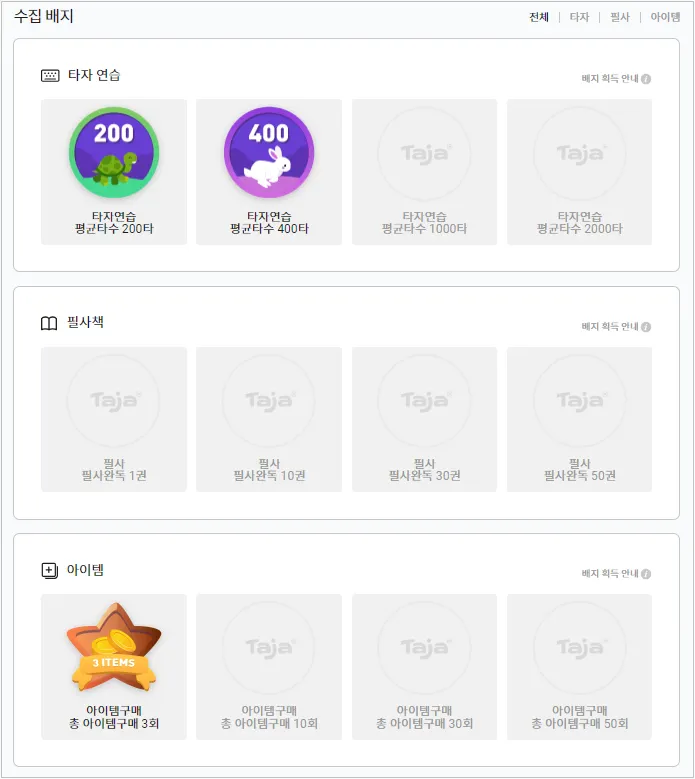The image size is (695, 779).
Task: View the locked 필사완독 10권 badge
Action: pos(269,419)
